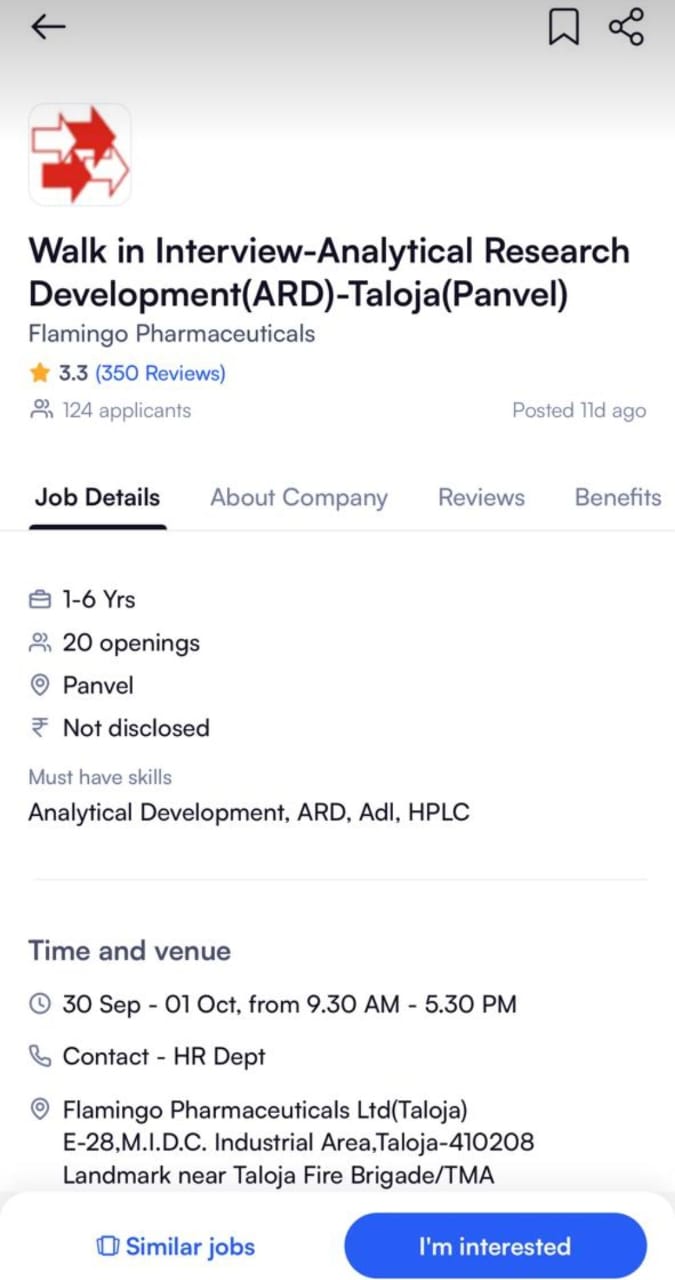Go back using the arrow icon
Screen dimensions: 675x1280
(48, 27)
